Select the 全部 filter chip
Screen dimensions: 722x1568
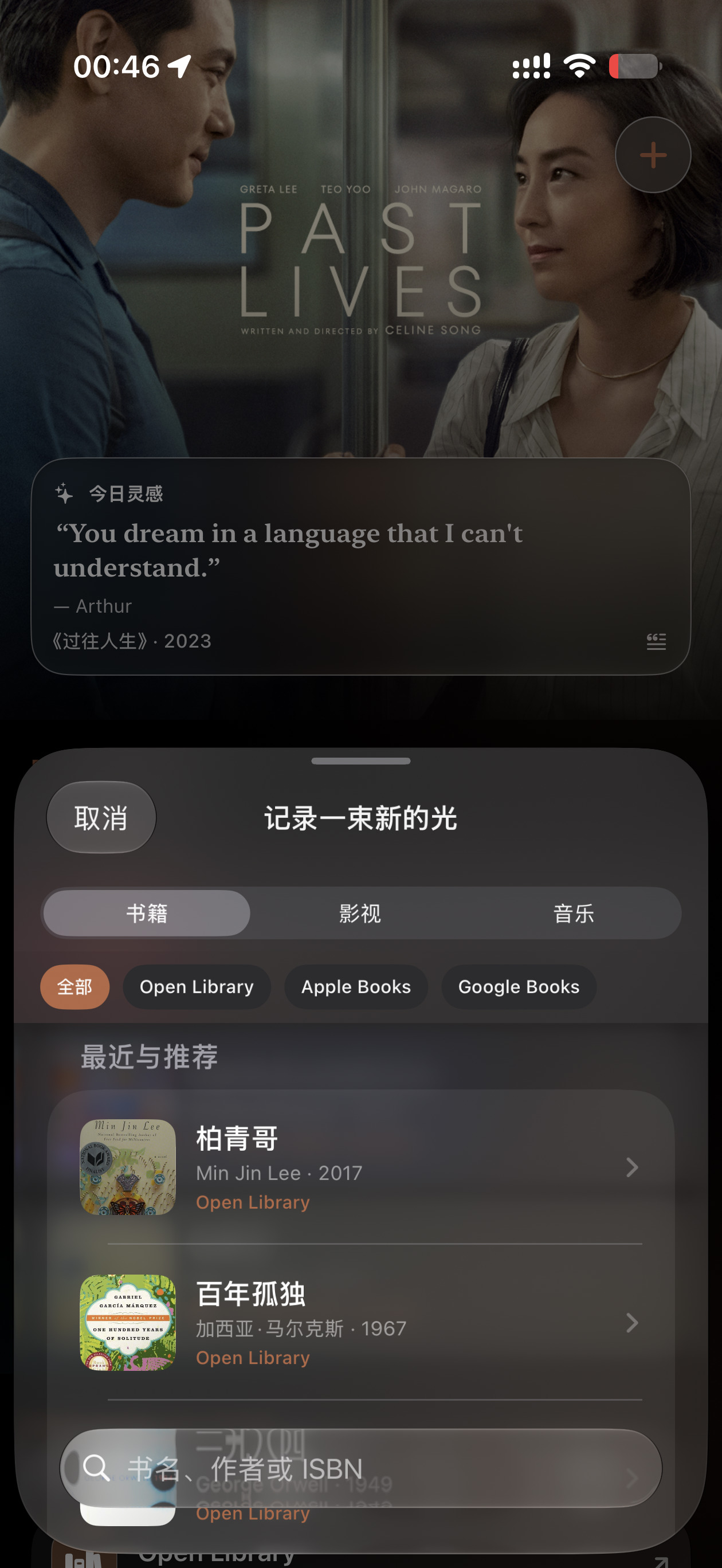tap(75, 987)
